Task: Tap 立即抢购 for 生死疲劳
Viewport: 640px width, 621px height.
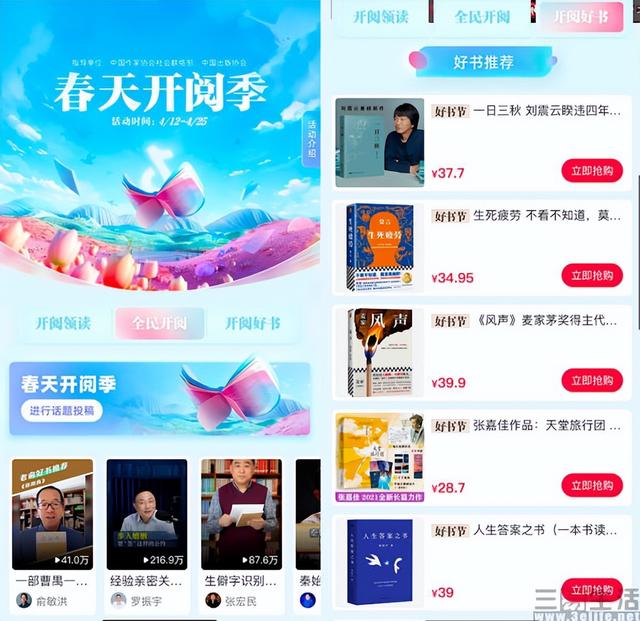Action: click(591, 275)
